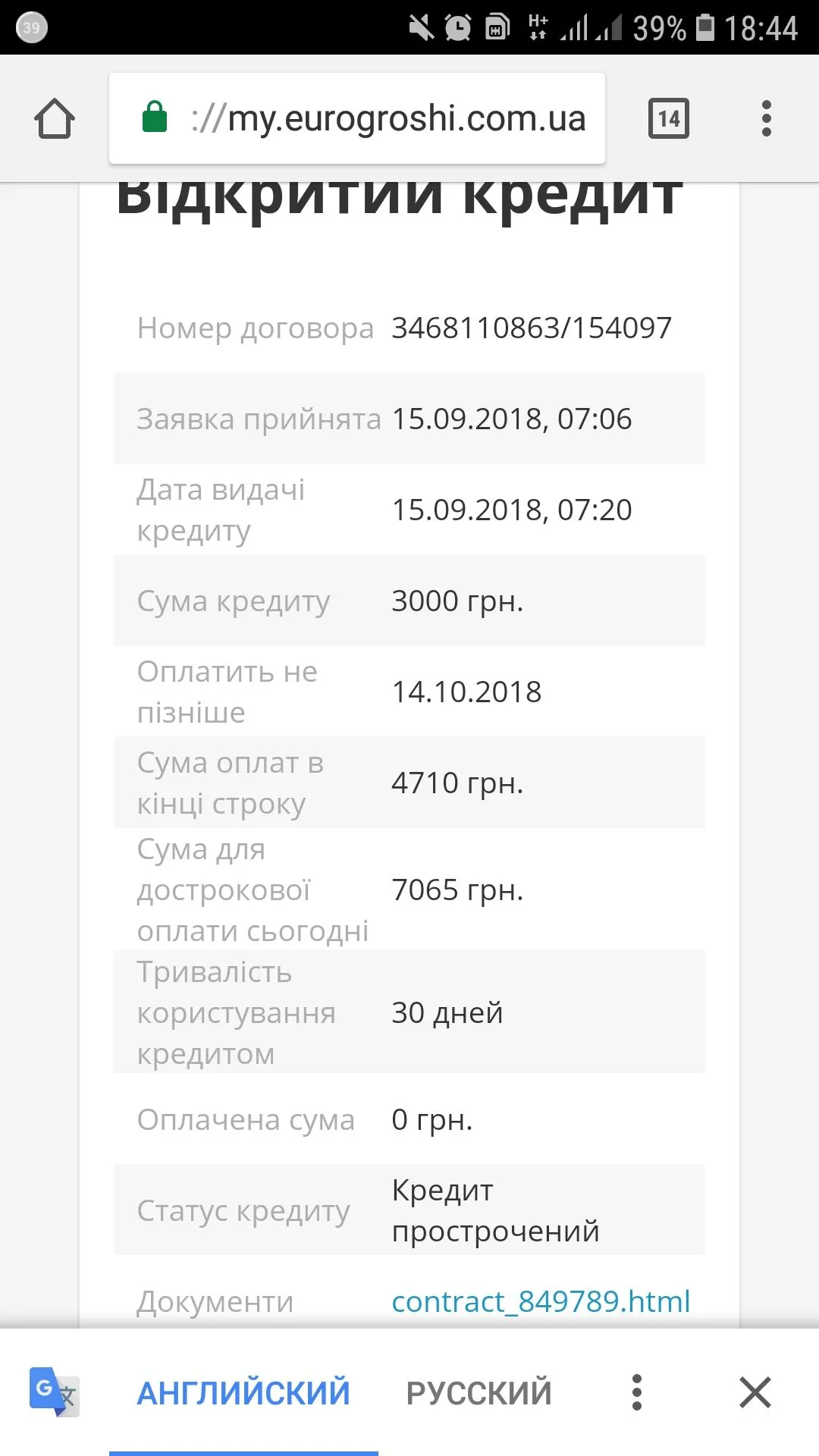This screenshot has height=1456, width=819.
Task: Open the tab switcher showing 14 tabs
Action: point(668,119)
